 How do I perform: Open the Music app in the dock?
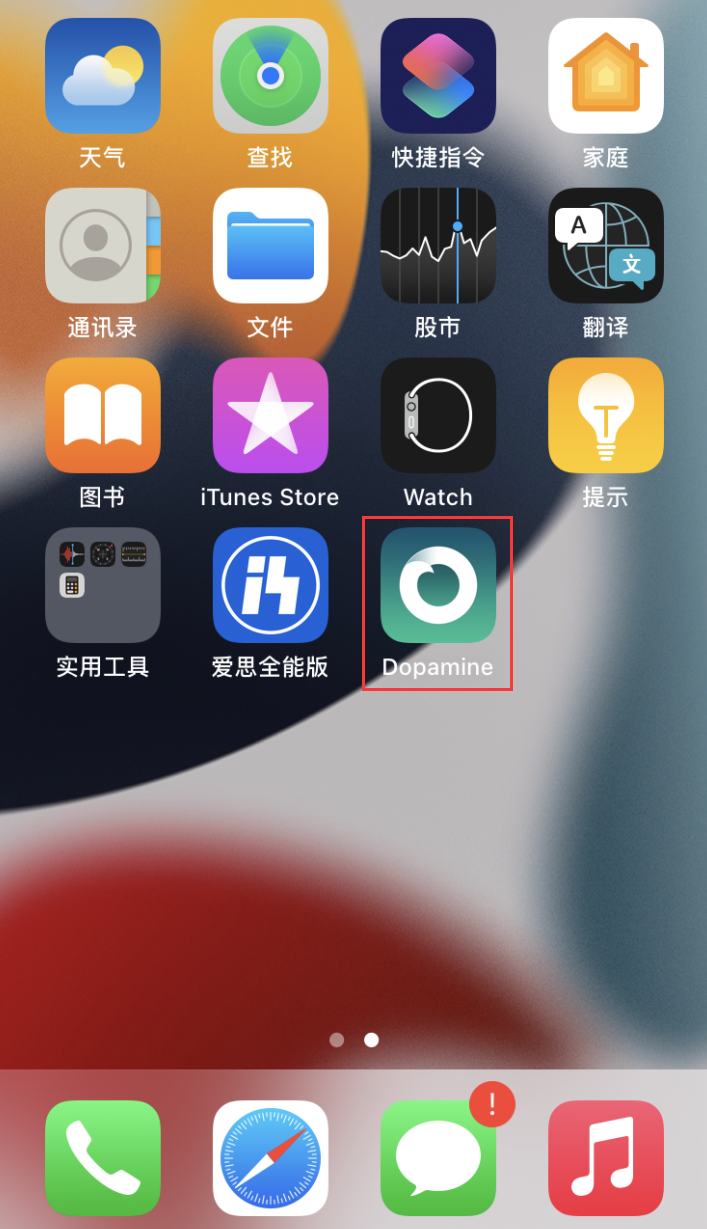[606, 1158]
